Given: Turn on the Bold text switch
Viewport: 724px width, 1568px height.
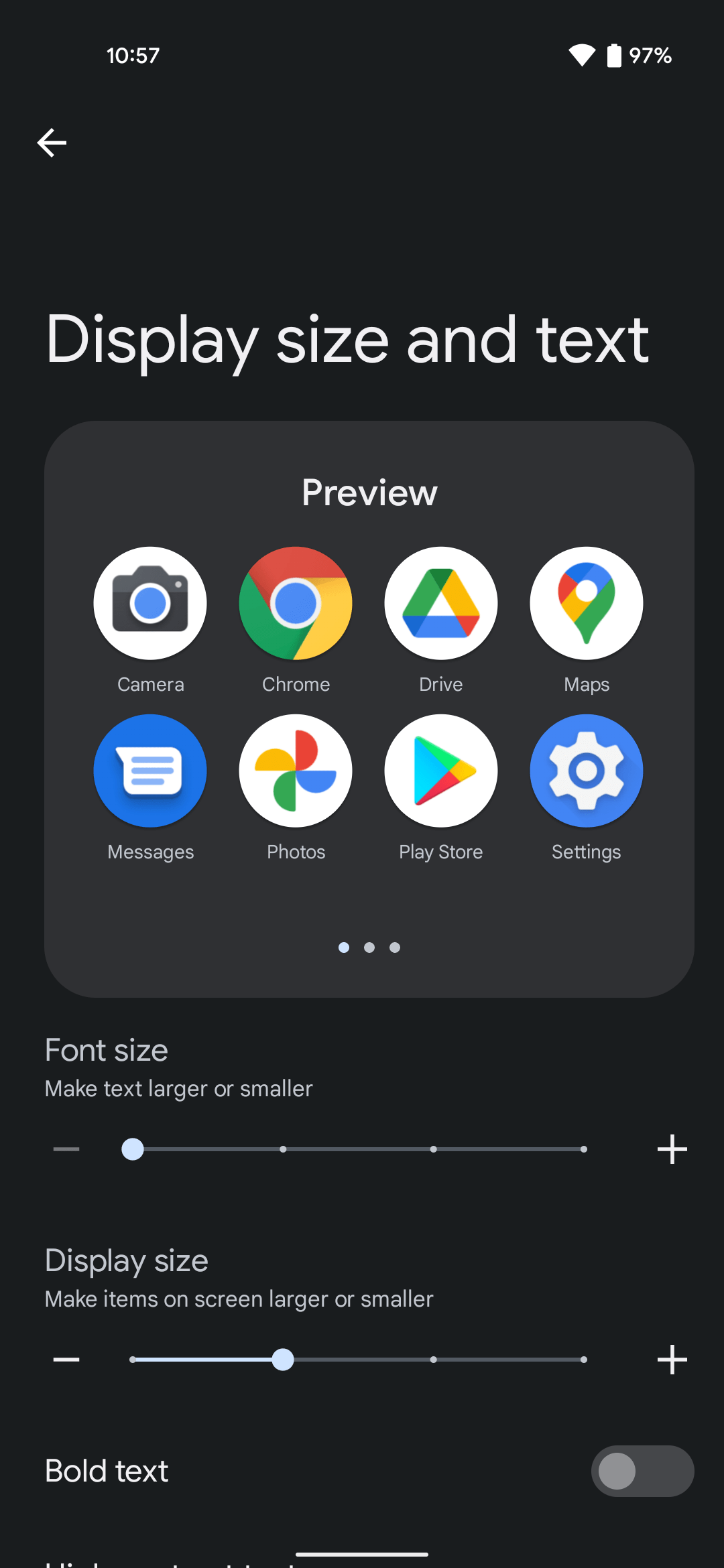Looking at the screenshot, I should [x=642, y=1471].
